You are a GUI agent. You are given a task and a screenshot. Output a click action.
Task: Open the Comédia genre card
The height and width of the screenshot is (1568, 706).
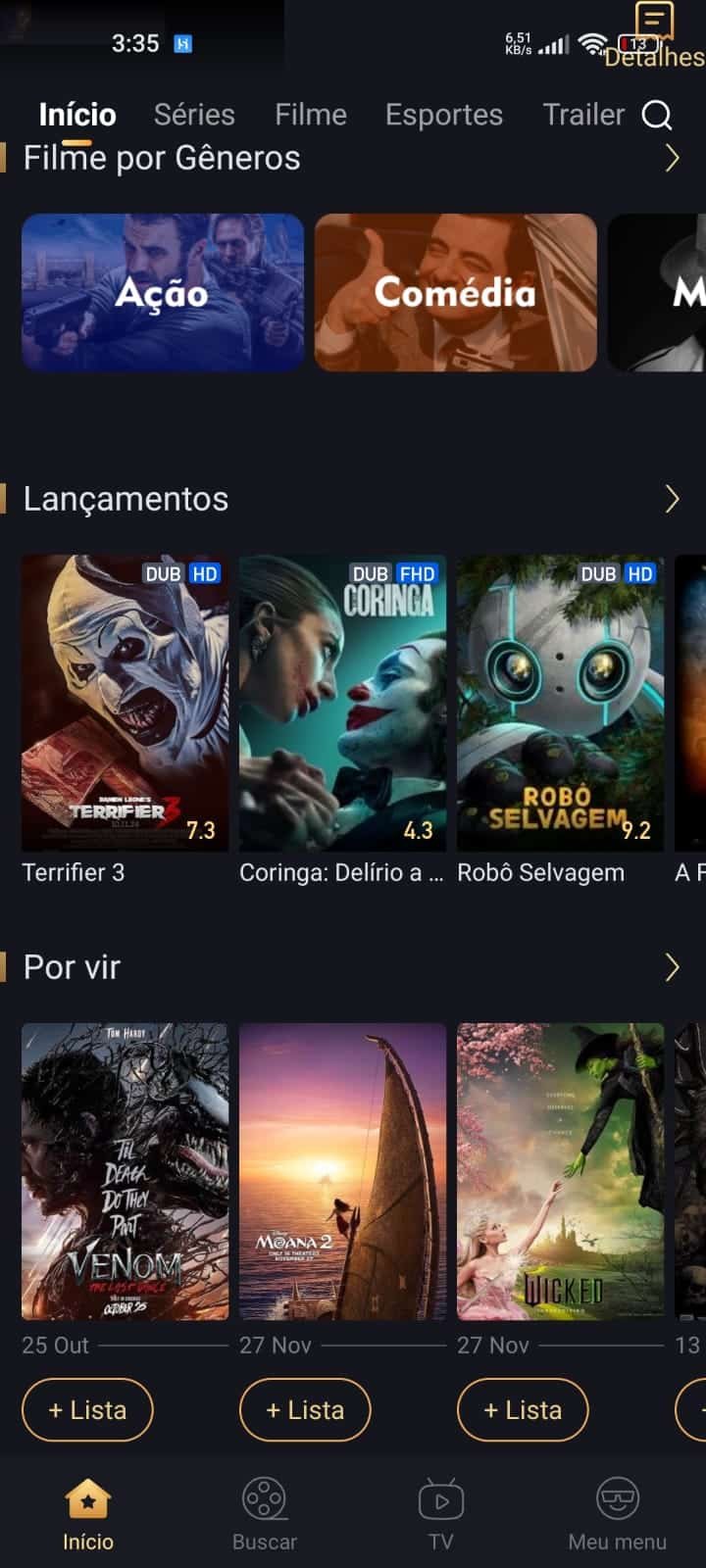tap(455, 292)
